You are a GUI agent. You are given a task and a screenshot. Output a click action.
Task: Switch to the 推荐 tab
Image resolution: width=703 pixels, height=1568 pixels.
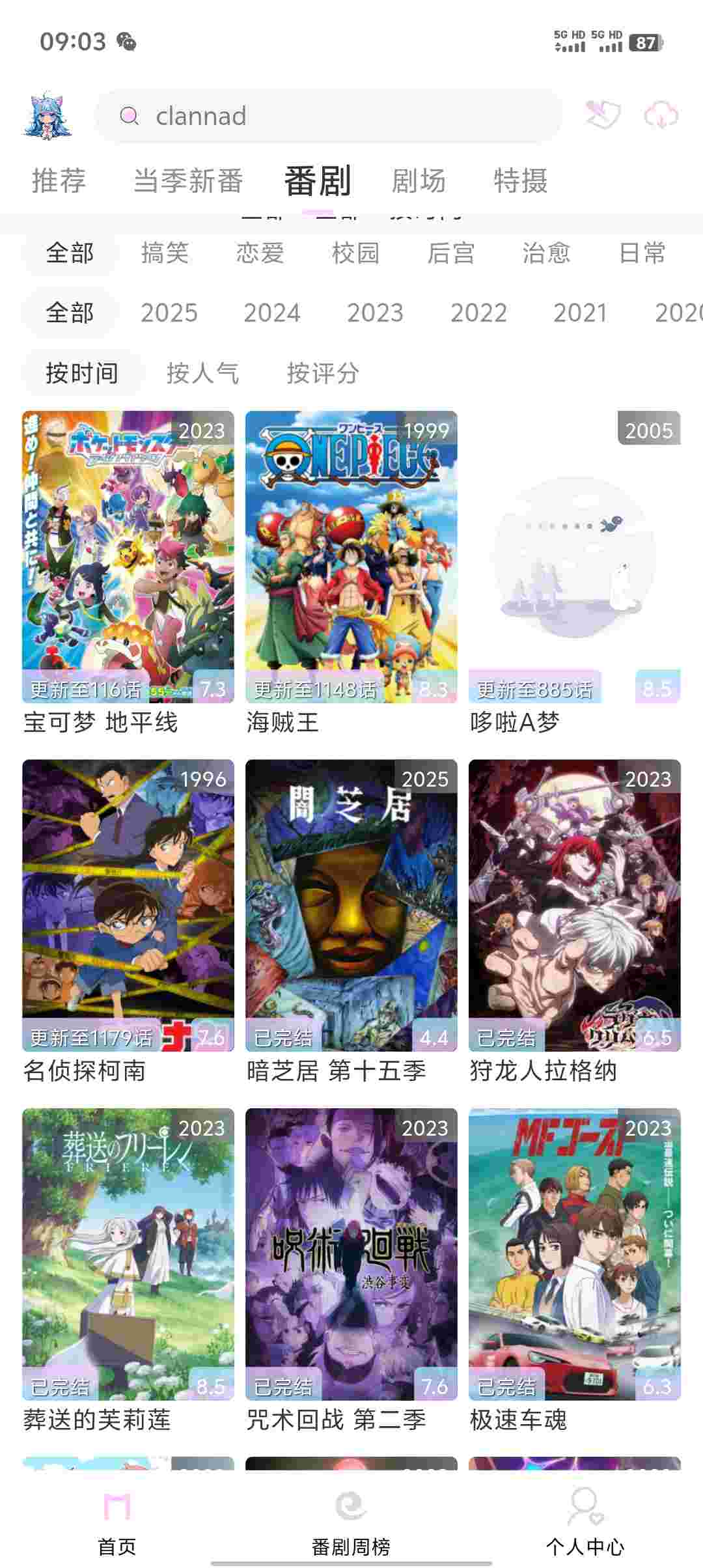pyautogui.click(x=57, y=180)
